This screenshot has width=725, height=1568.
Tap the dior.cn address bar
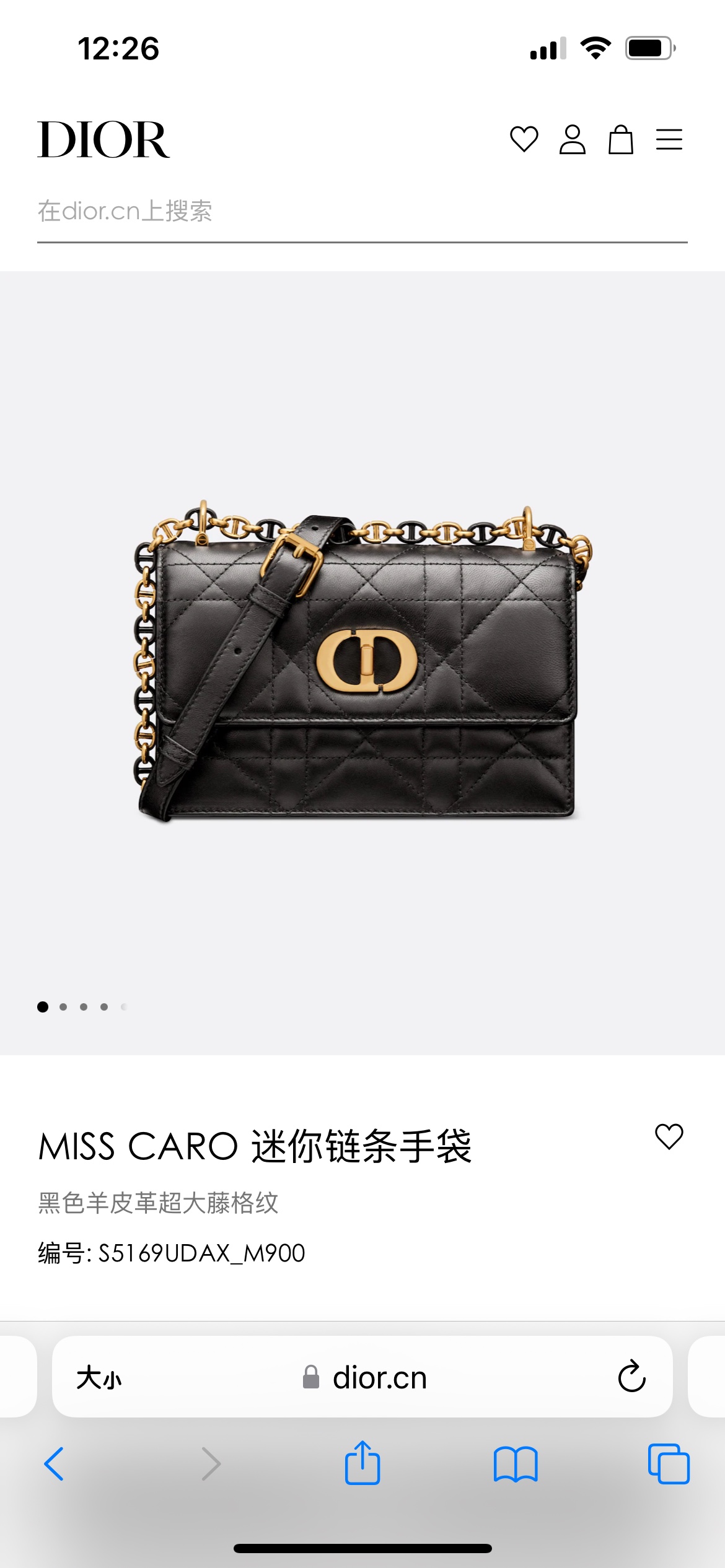[362, 1377]
